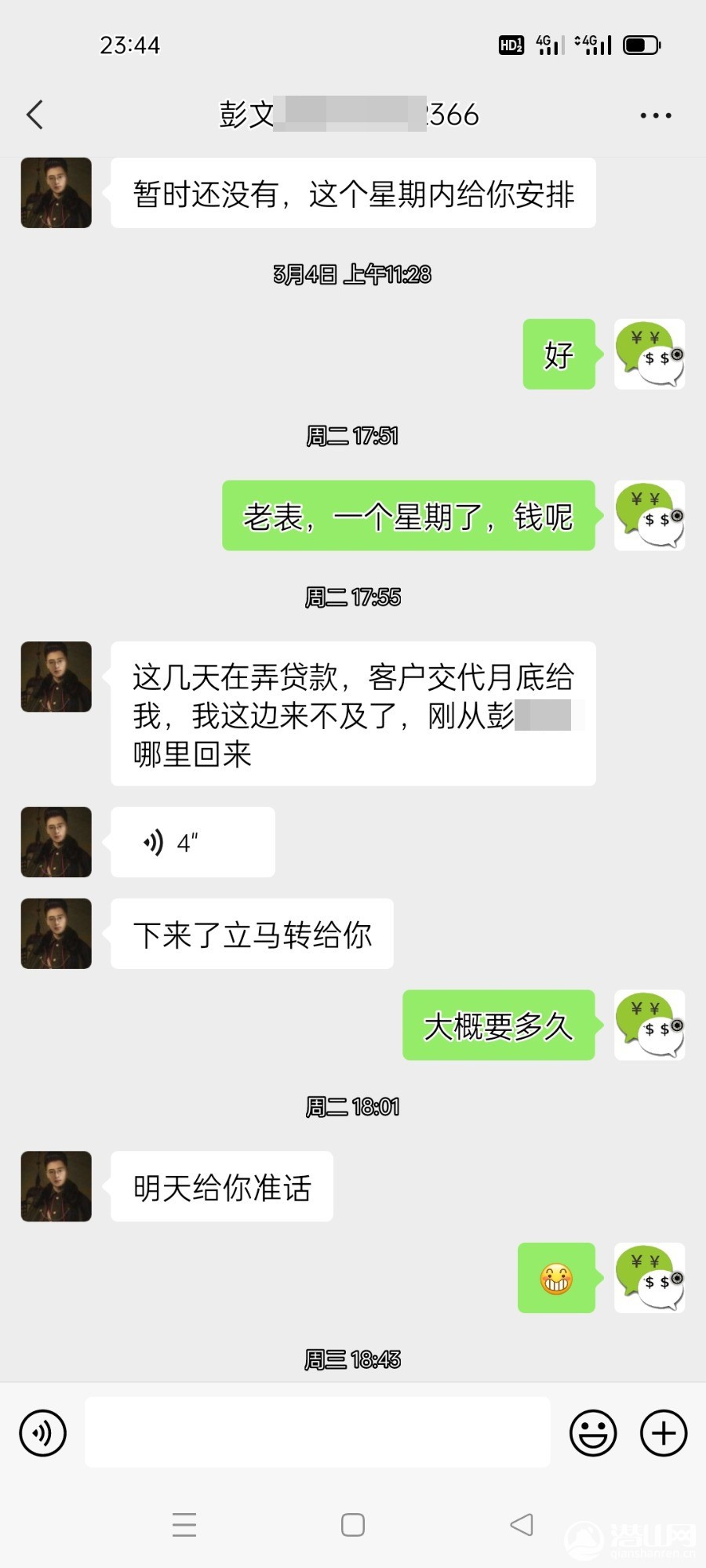Screen dimensions: 706x1568
Task: Go back to the chat list
Action: click(x=35, y=114)
